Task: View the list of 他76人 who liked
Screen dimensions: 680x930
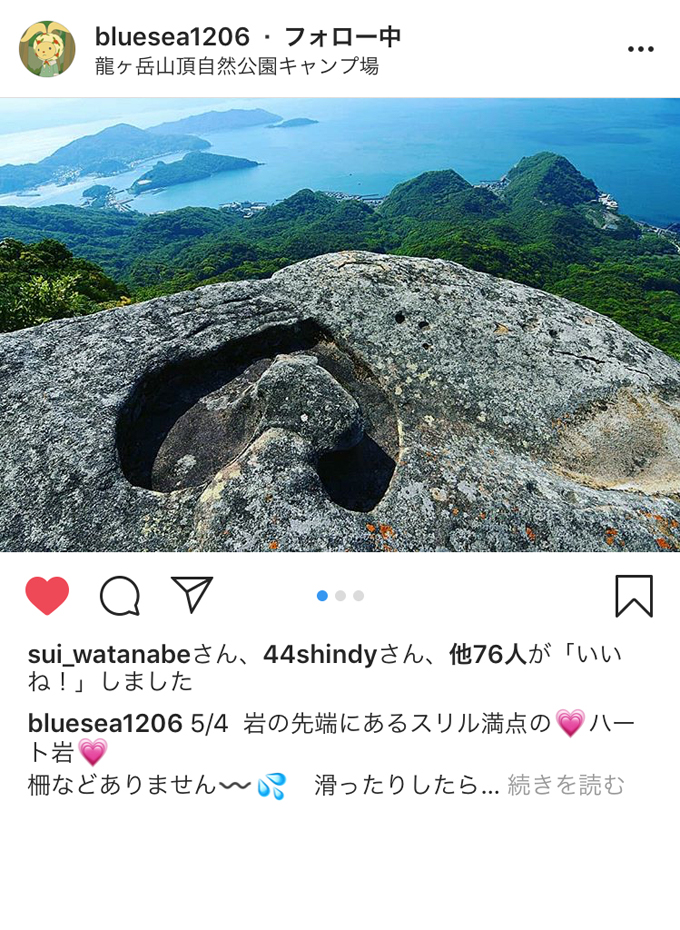Action: 487,655
